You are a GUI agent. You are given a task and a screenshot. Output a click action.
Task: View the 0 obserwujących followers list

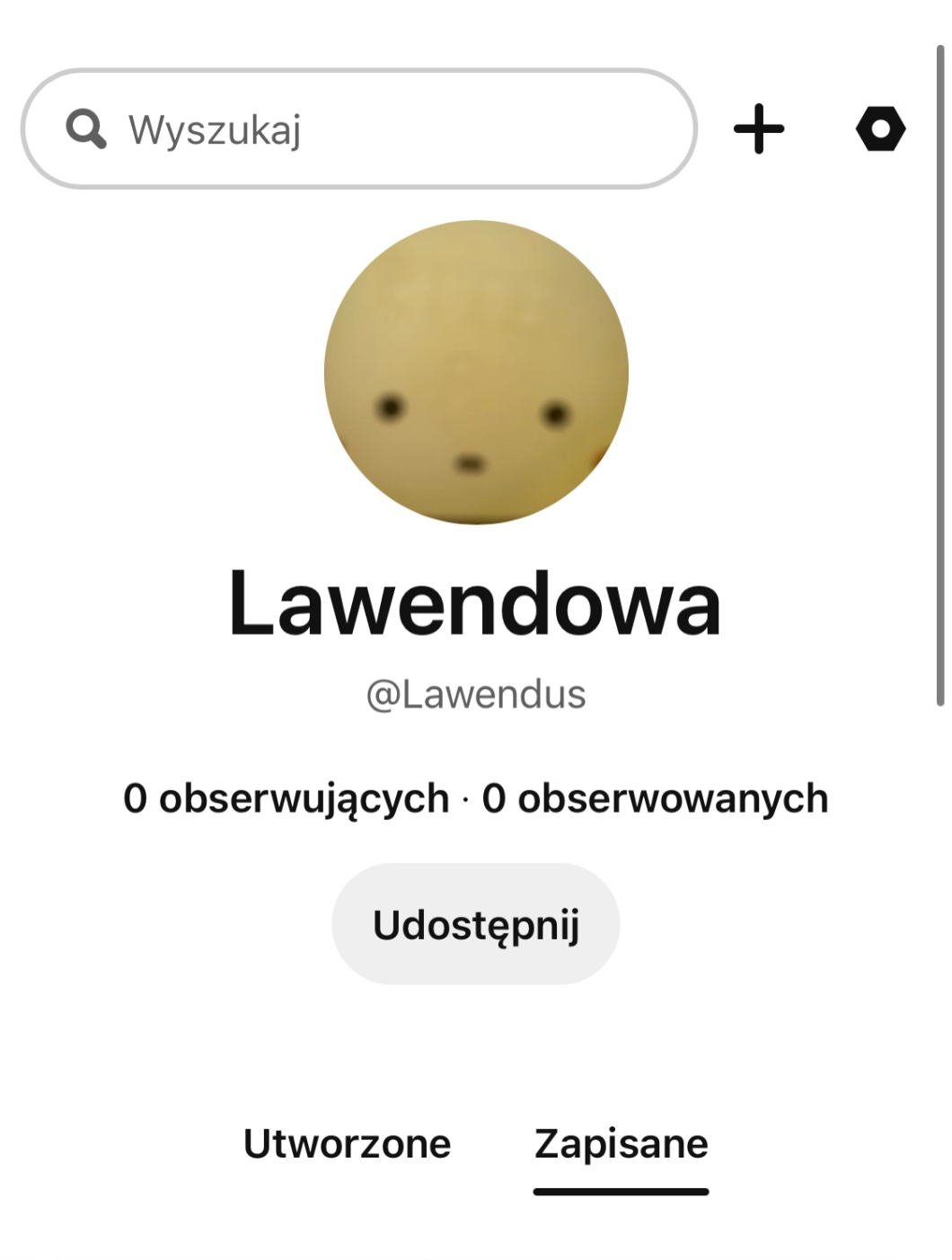tap(286, 798)
